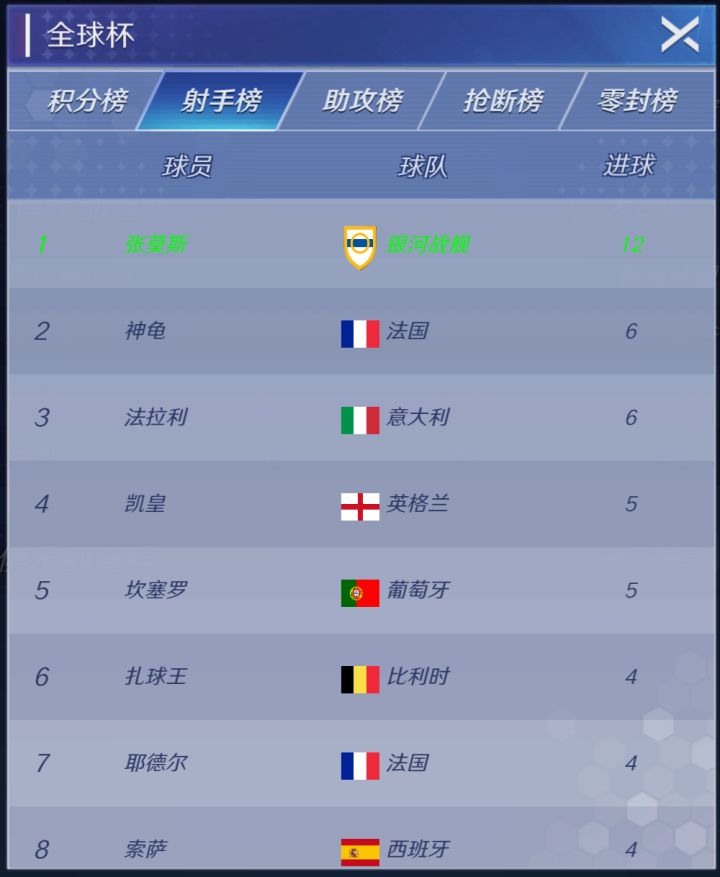Click team name 葡萄牙 in row five
This screenshot has width=720, height=877.
pos(420,590)
